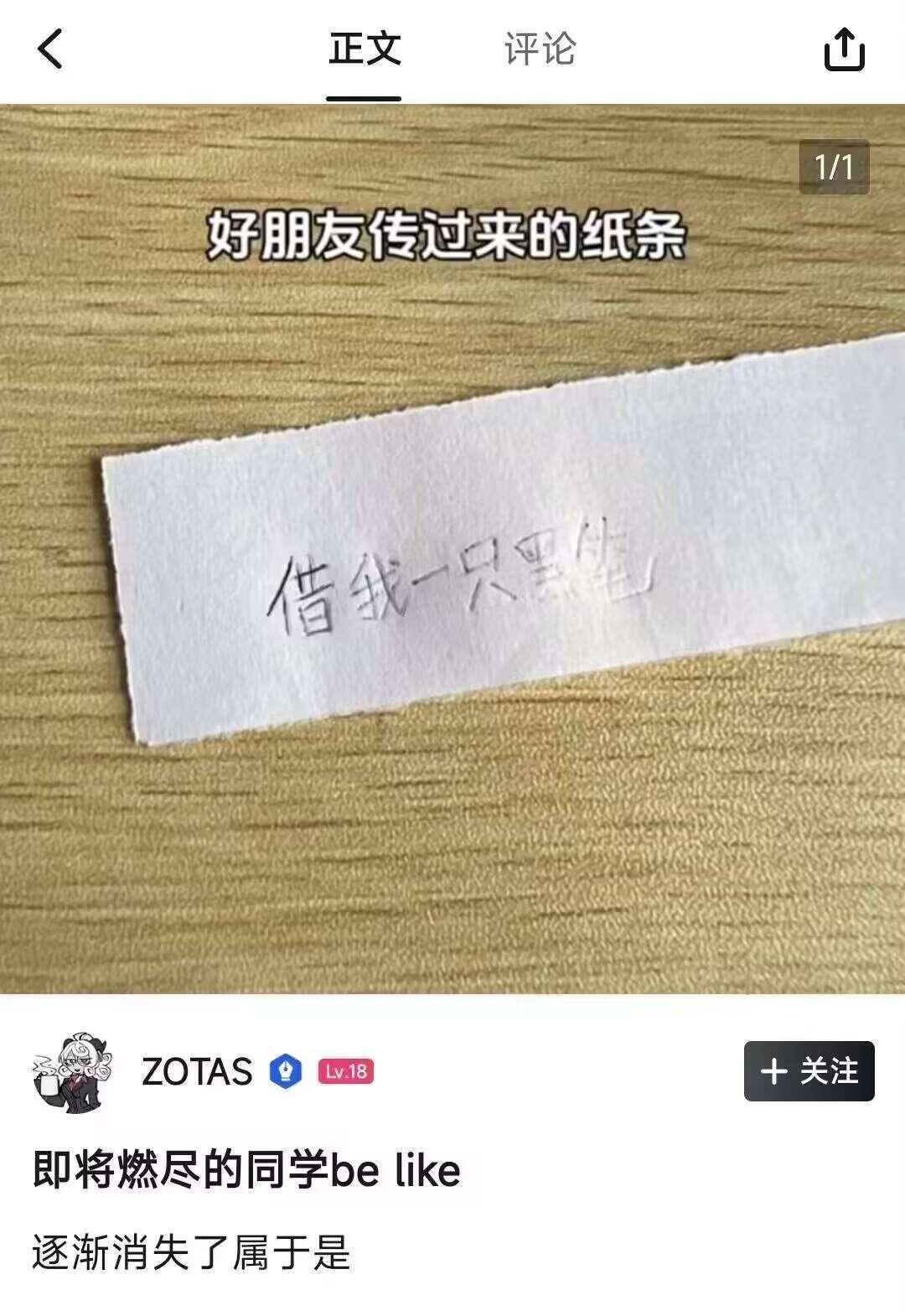Go back using the top-left arrow
905x1316 pixels.
(50, 49)
